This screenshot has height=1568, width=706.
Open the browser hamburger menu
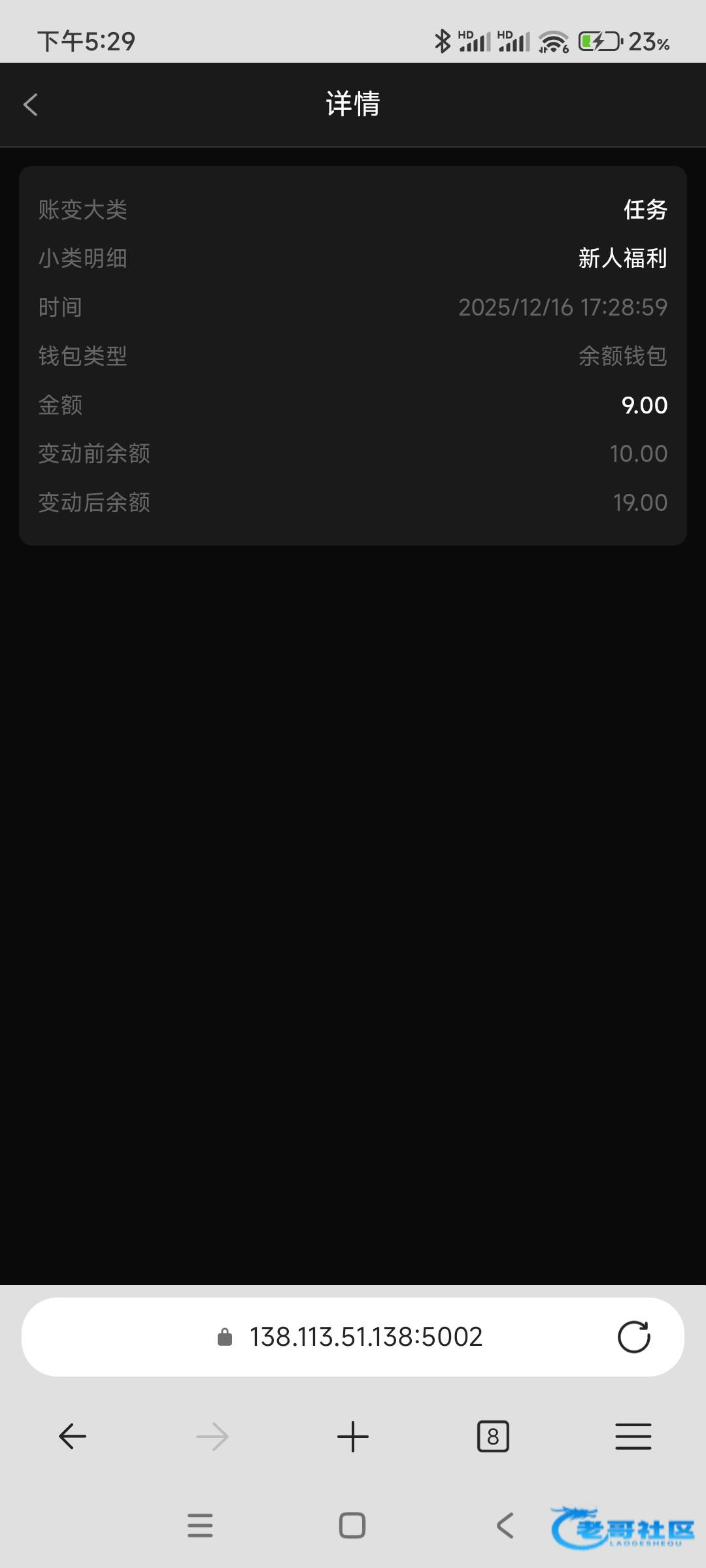point(633,1436)
